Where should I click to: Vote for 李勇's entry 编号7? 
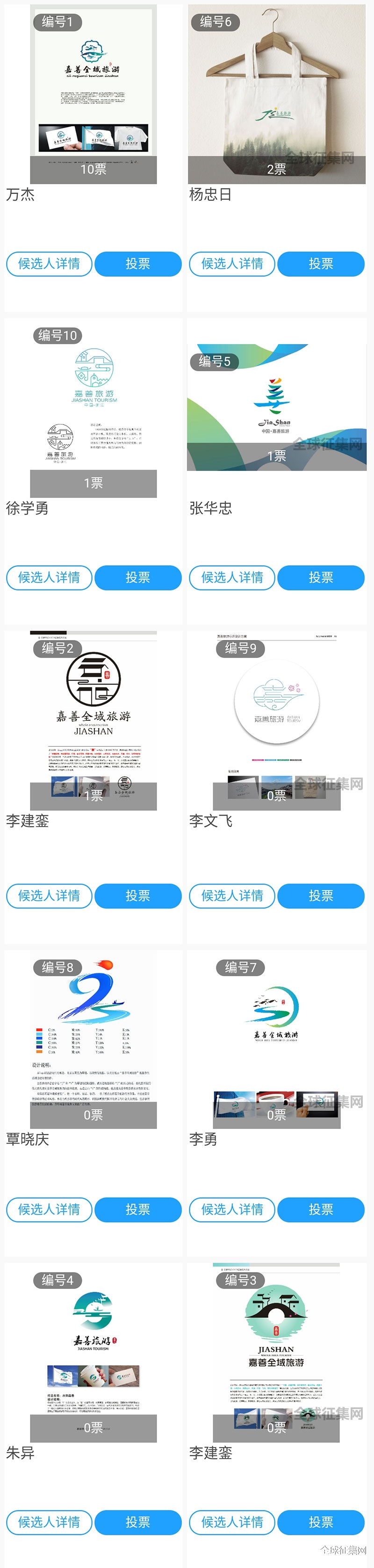point(320,1209)
